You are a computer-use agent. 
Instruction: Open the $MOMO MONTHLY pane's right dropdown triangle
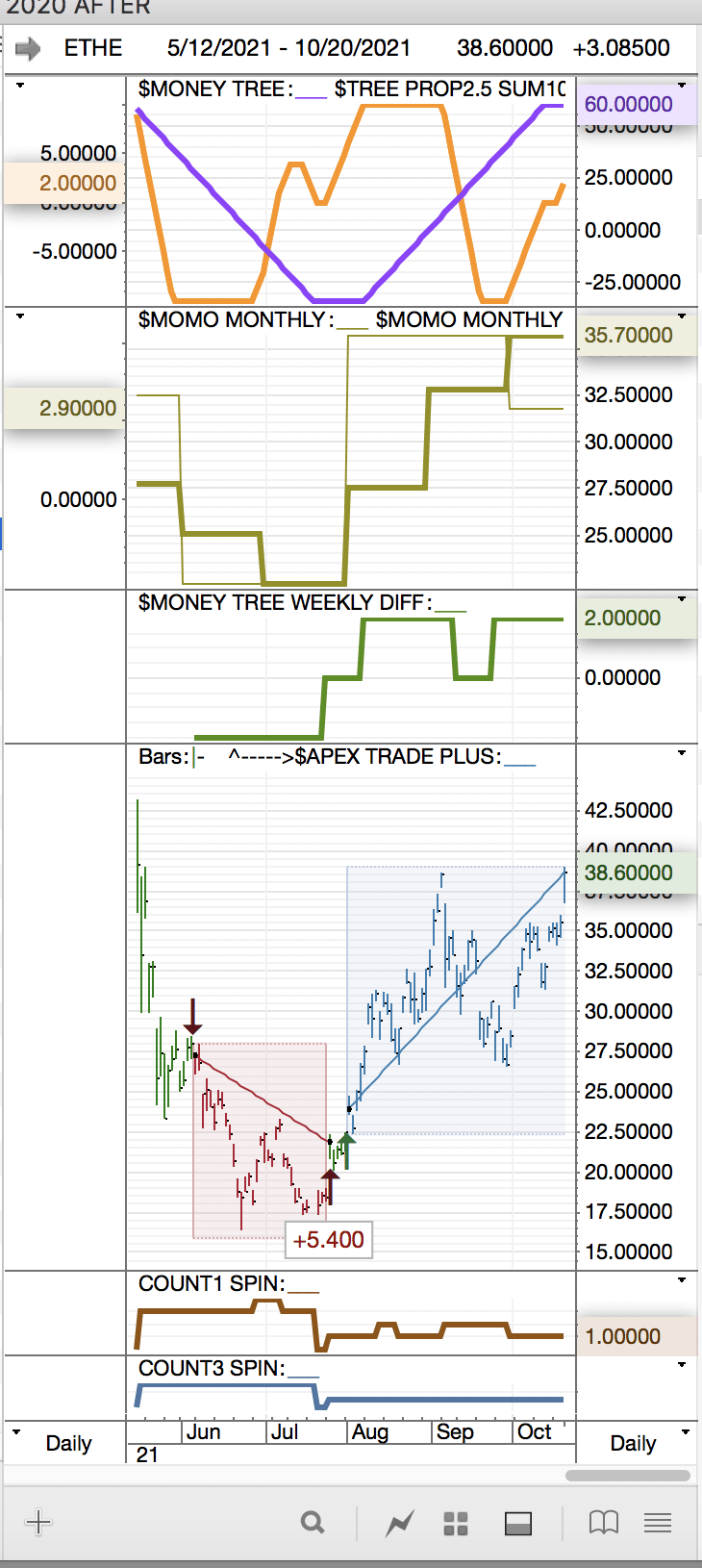point(682,316)
